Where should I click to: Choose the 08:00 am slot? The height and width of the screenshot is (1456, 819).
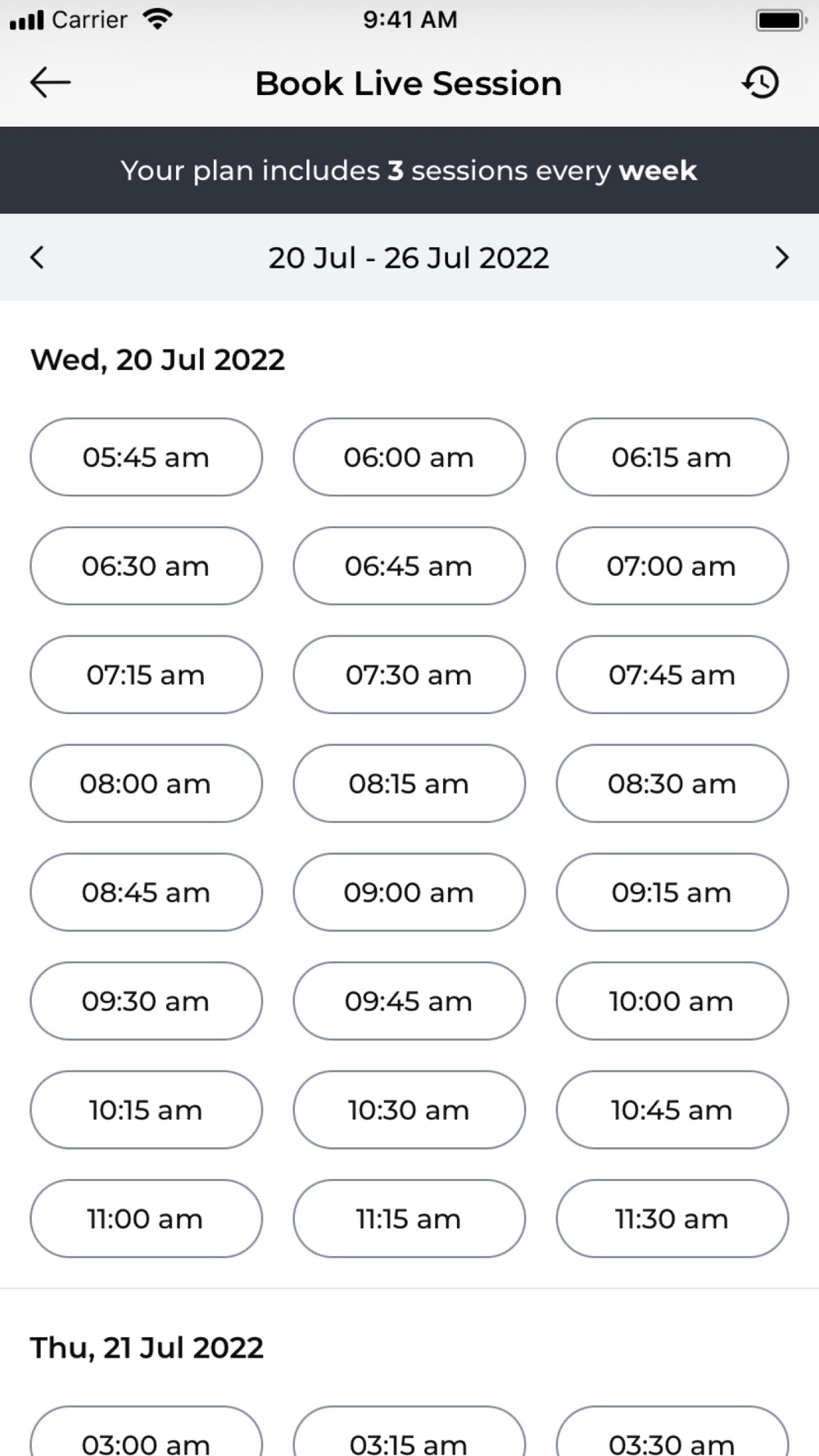(147, 784)
